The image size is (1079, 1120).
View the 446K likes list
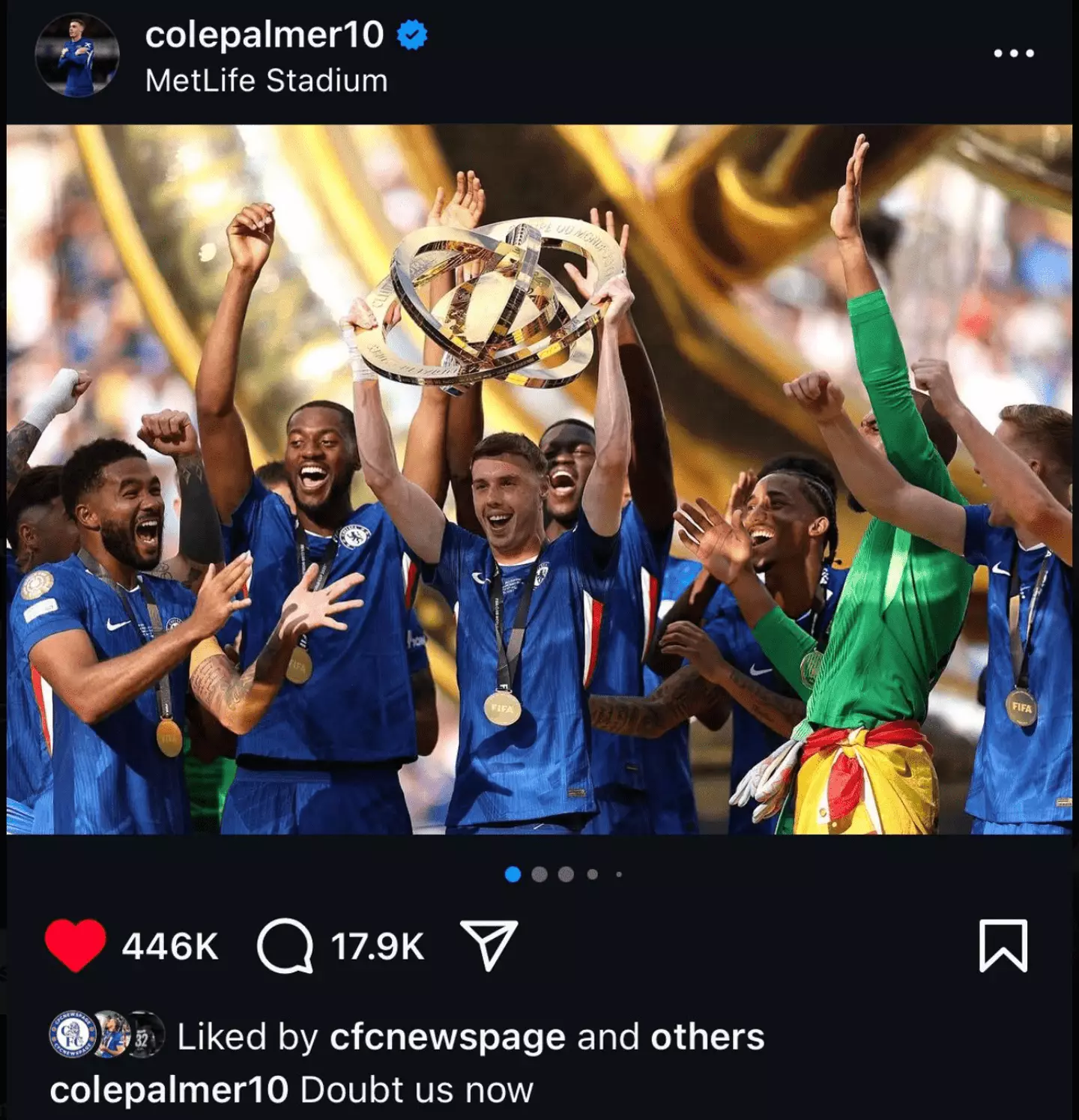coord(170,946)
